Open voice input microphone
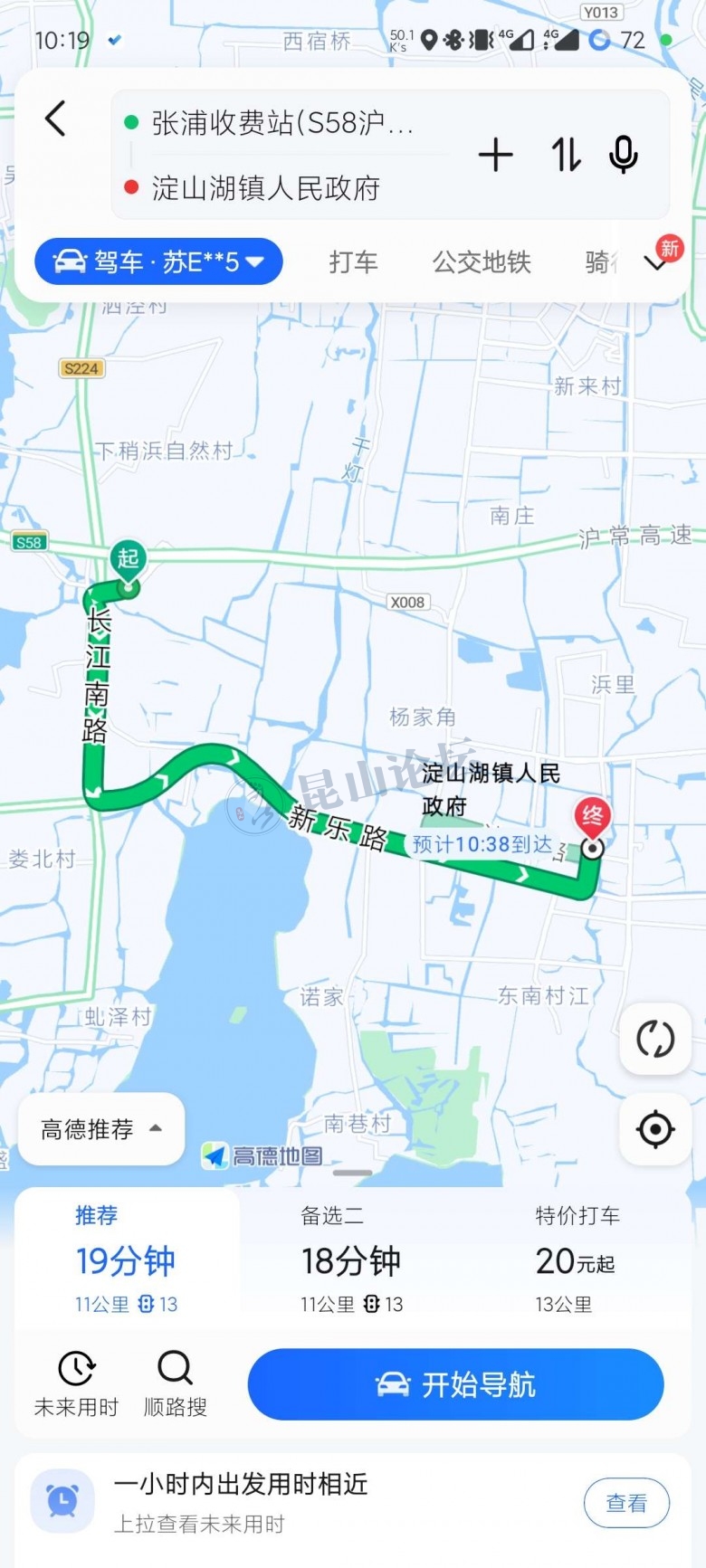The image size is (706, 1568). click(x=623, y=156)
